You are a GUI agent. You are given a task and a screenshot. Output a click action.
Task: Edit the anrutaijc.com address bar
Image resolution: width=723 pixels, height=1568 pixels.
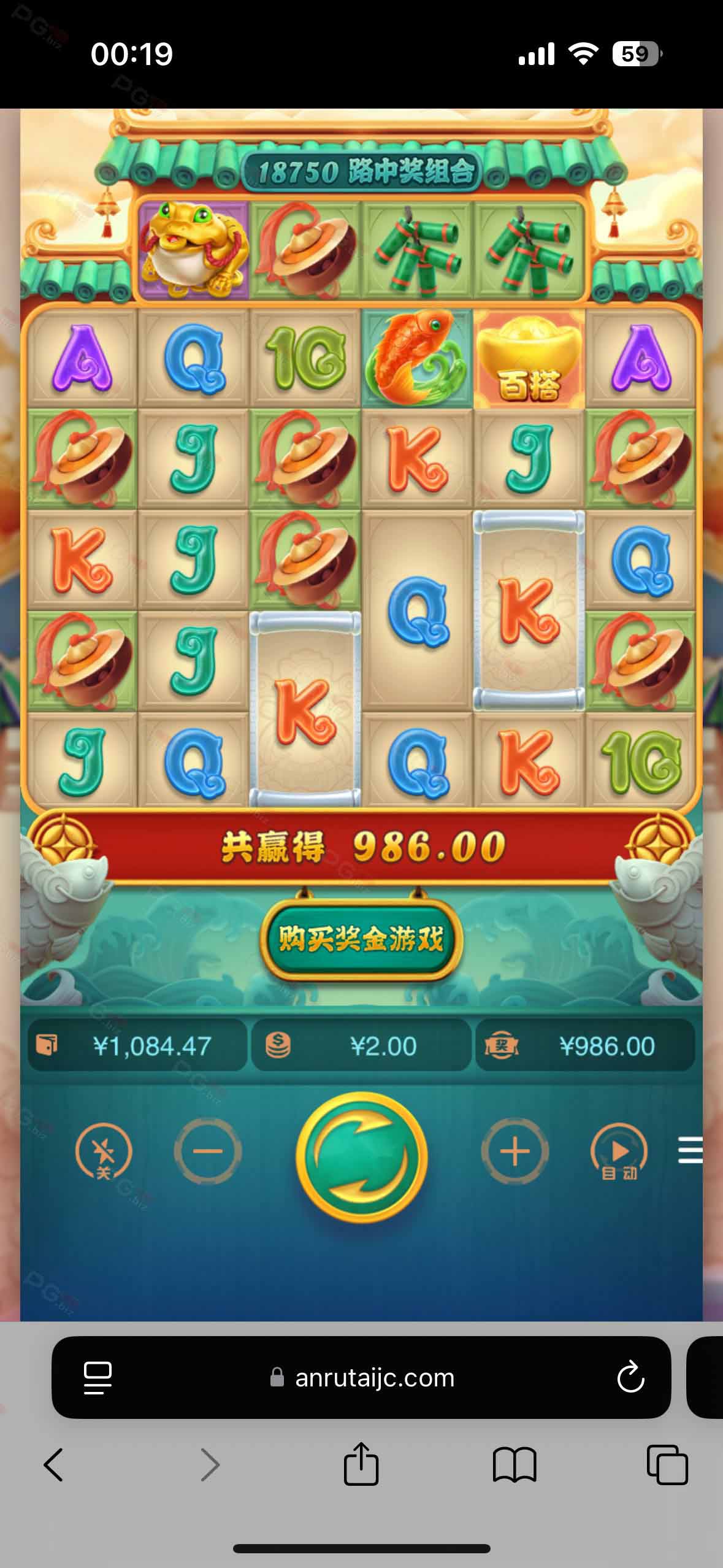coord(361,1377)
